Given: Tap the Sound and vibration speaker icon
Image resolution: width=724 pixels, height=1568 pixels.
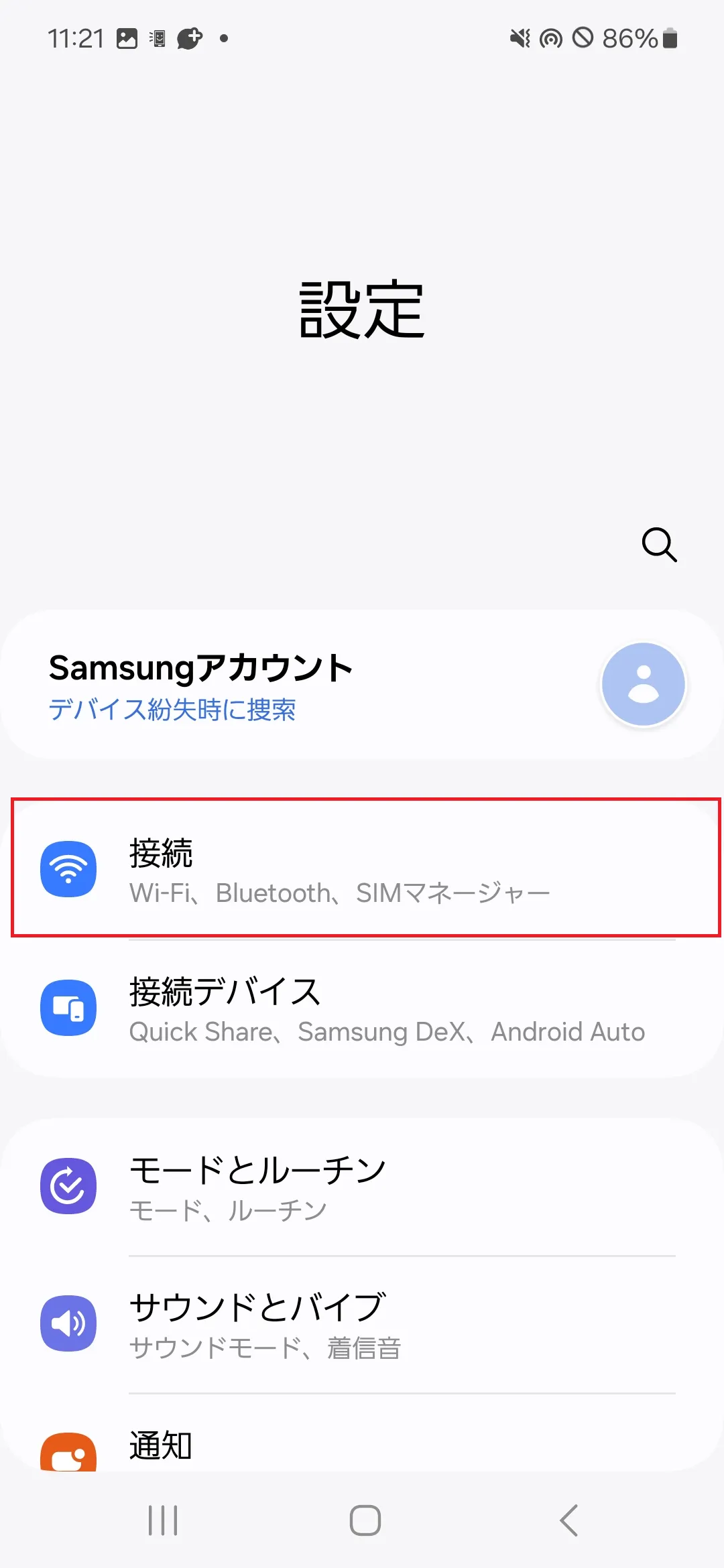Looking at the screenshot, I should [x=68, y=1323].
